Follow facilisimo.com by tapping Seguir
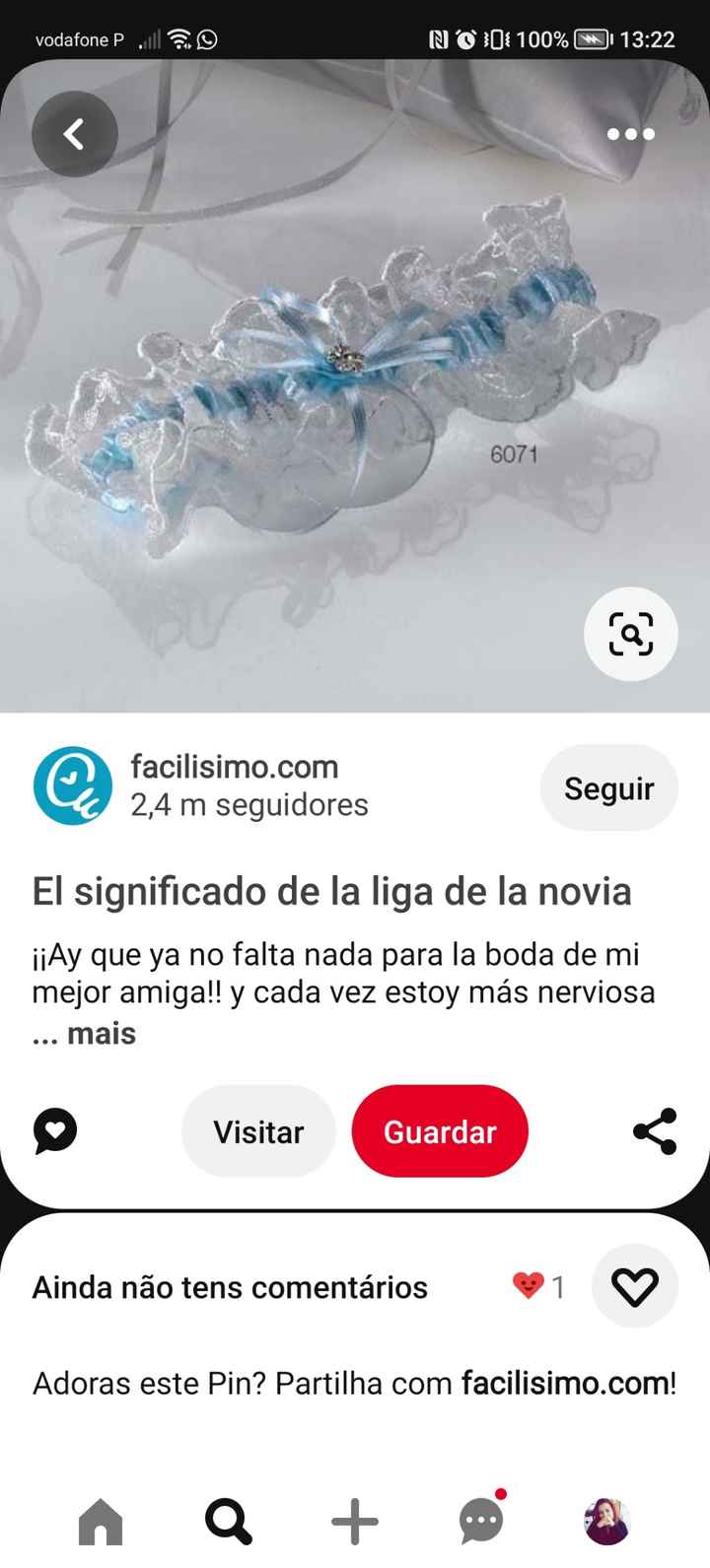 [609, 787]
